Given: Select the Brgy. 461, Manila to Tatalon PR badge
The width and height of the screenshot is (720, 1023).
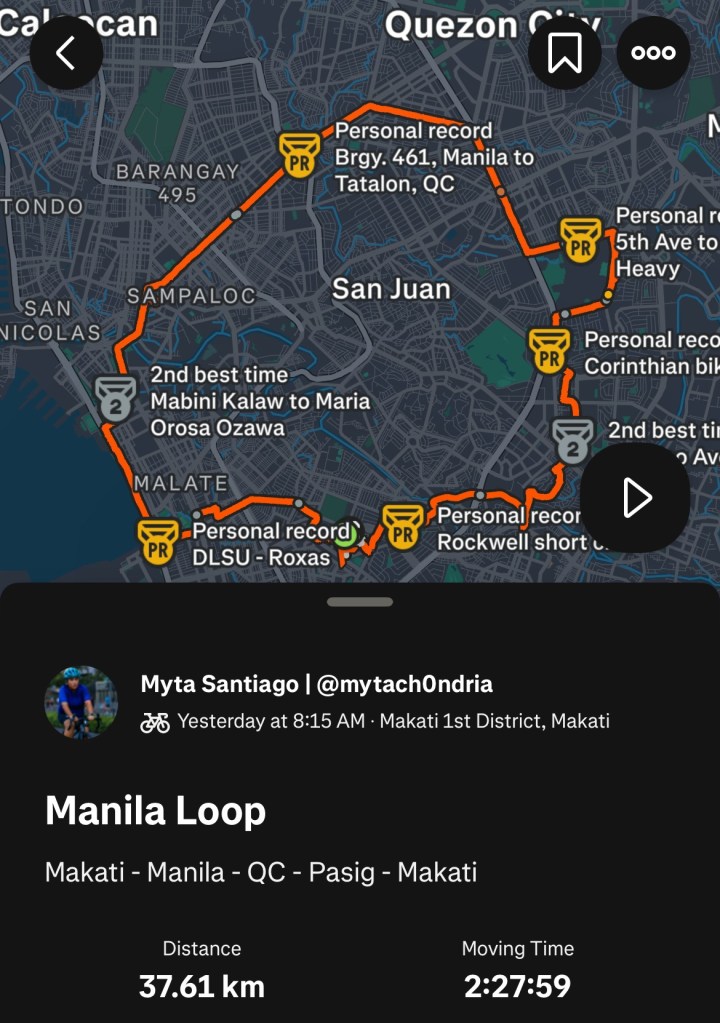Looking at the screenshot, I should (299, 154).
